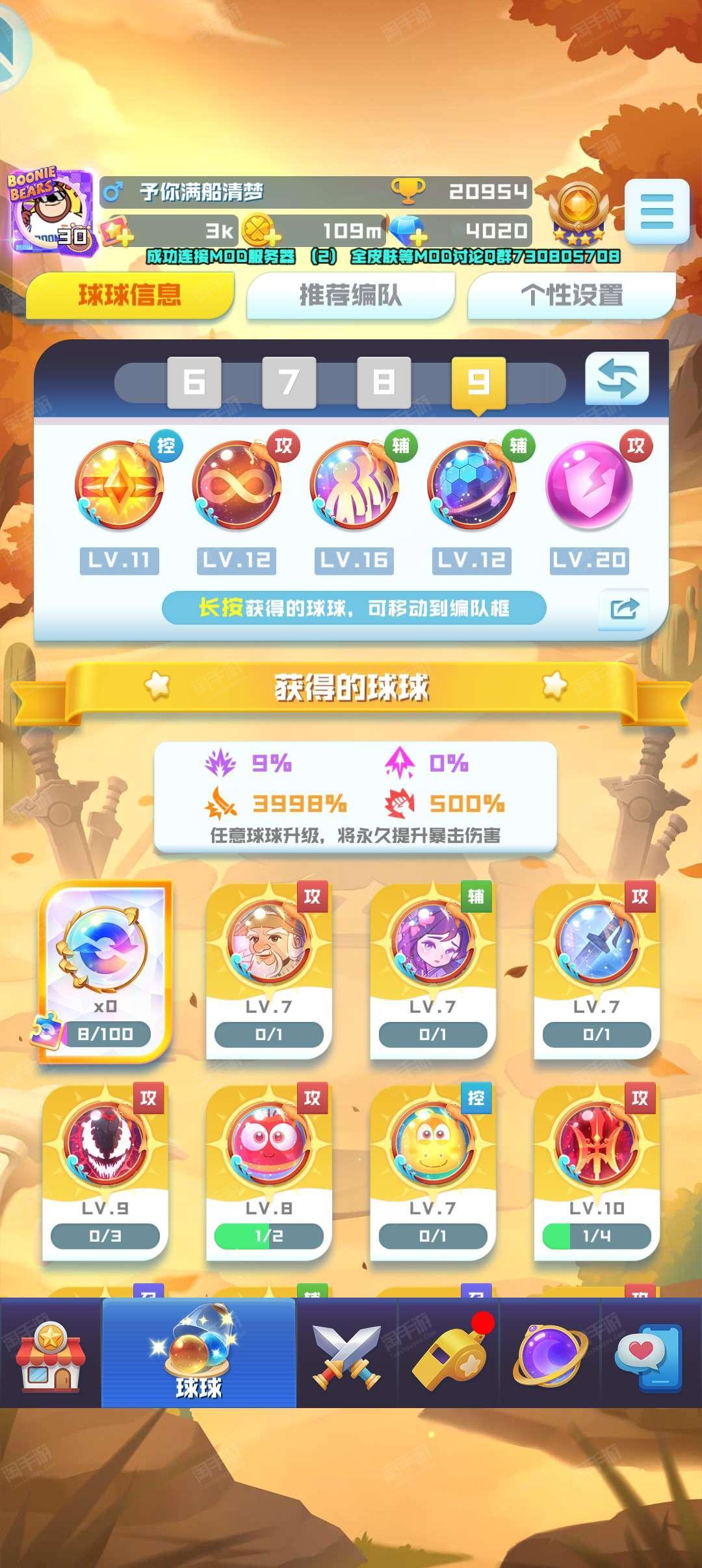Open the LV.9 venom ball card
702x1568 pixels.
click(105, 1172)
